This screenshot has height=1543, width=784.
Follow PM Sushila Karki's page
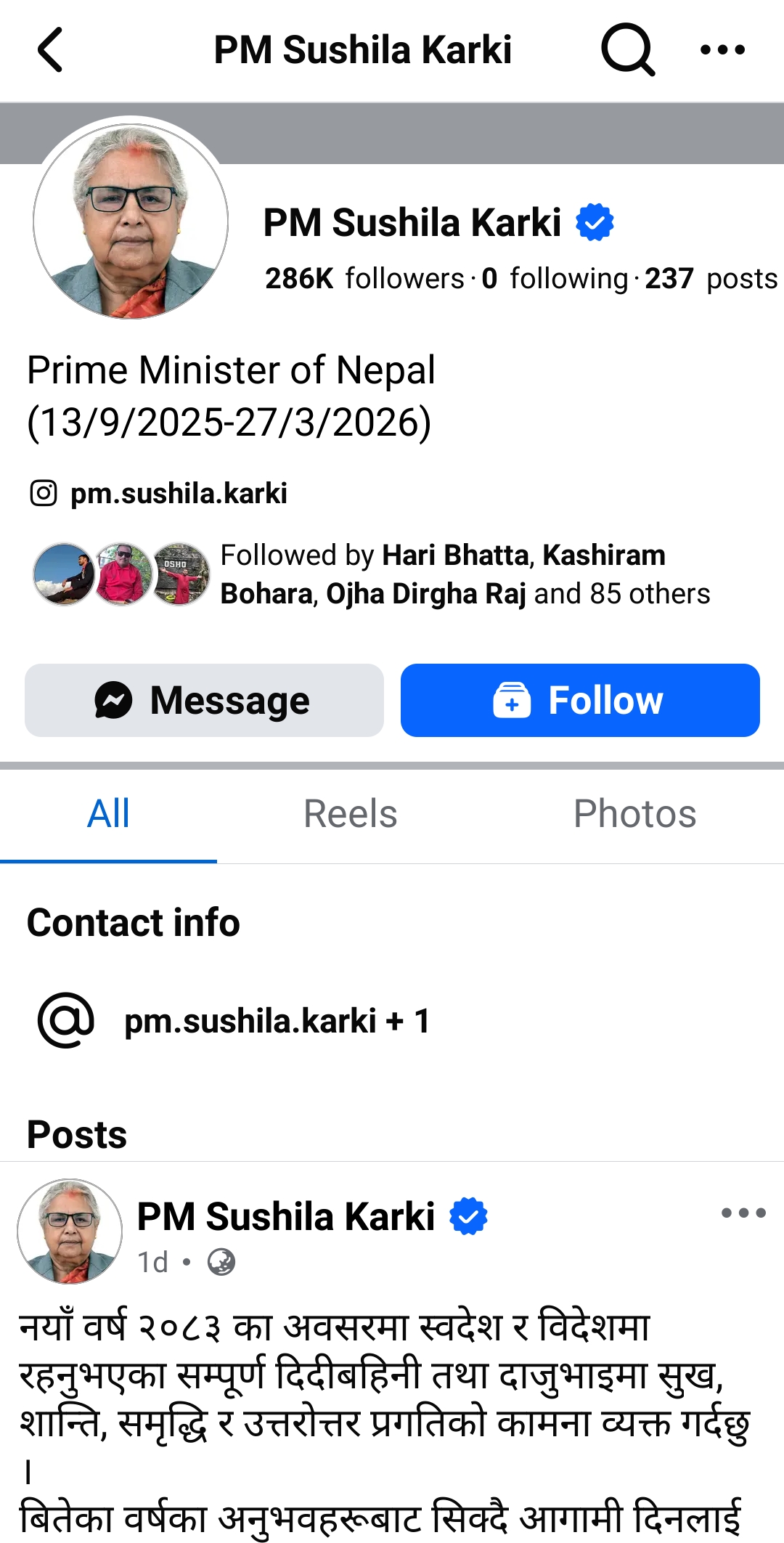[580, 700]
